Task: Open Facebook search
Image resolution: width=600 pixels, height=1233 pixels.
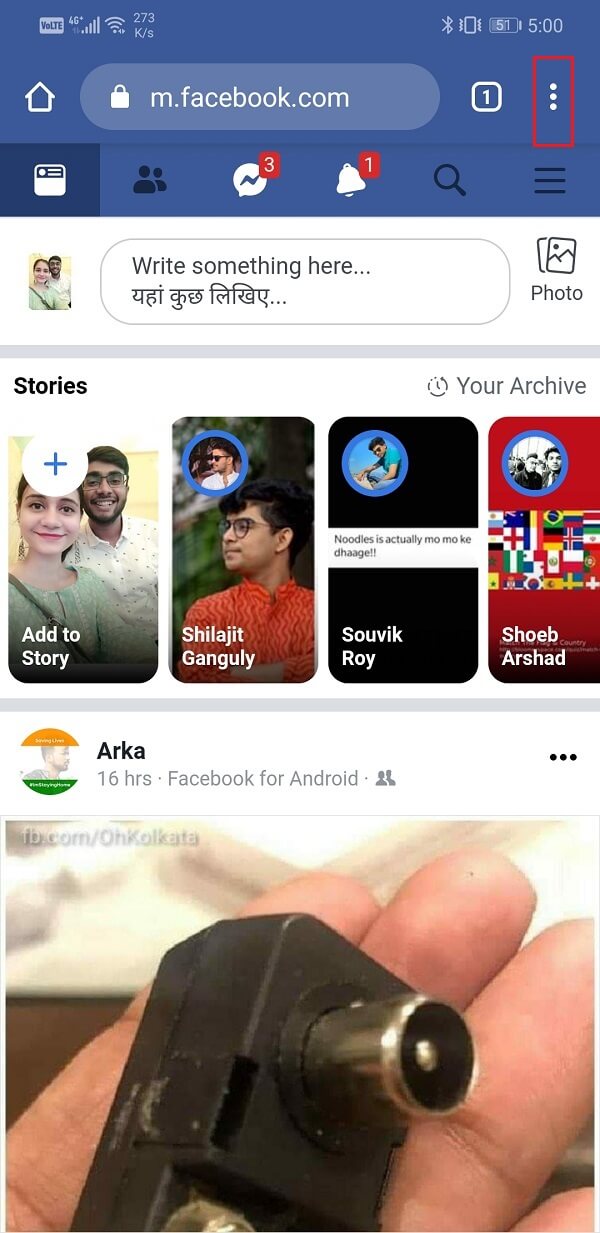Action: [x=450, y=180]
